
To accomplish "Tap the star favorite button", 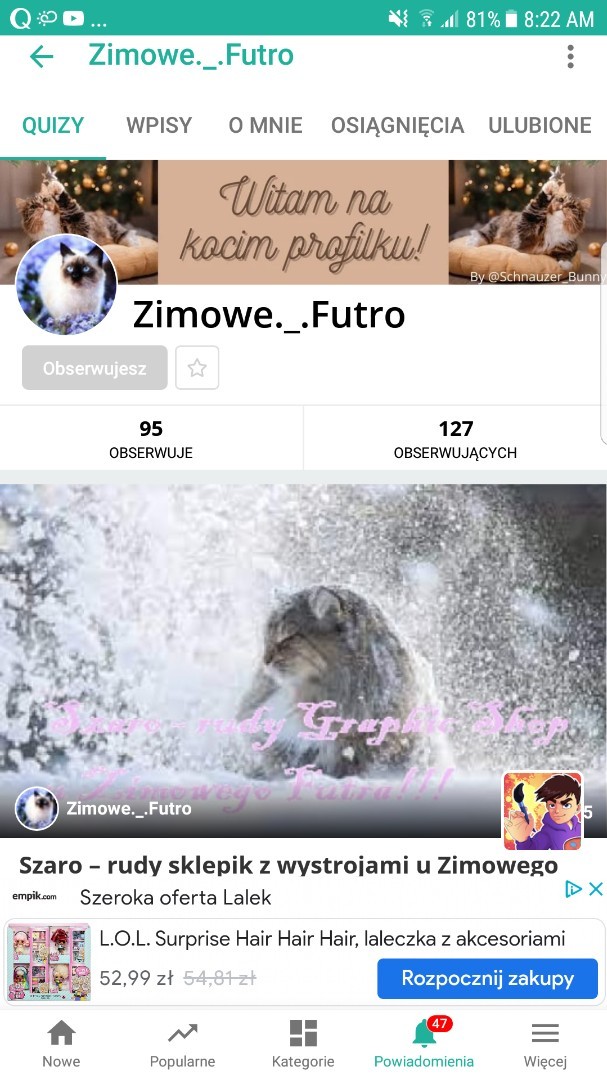I will tap(197, 368).
